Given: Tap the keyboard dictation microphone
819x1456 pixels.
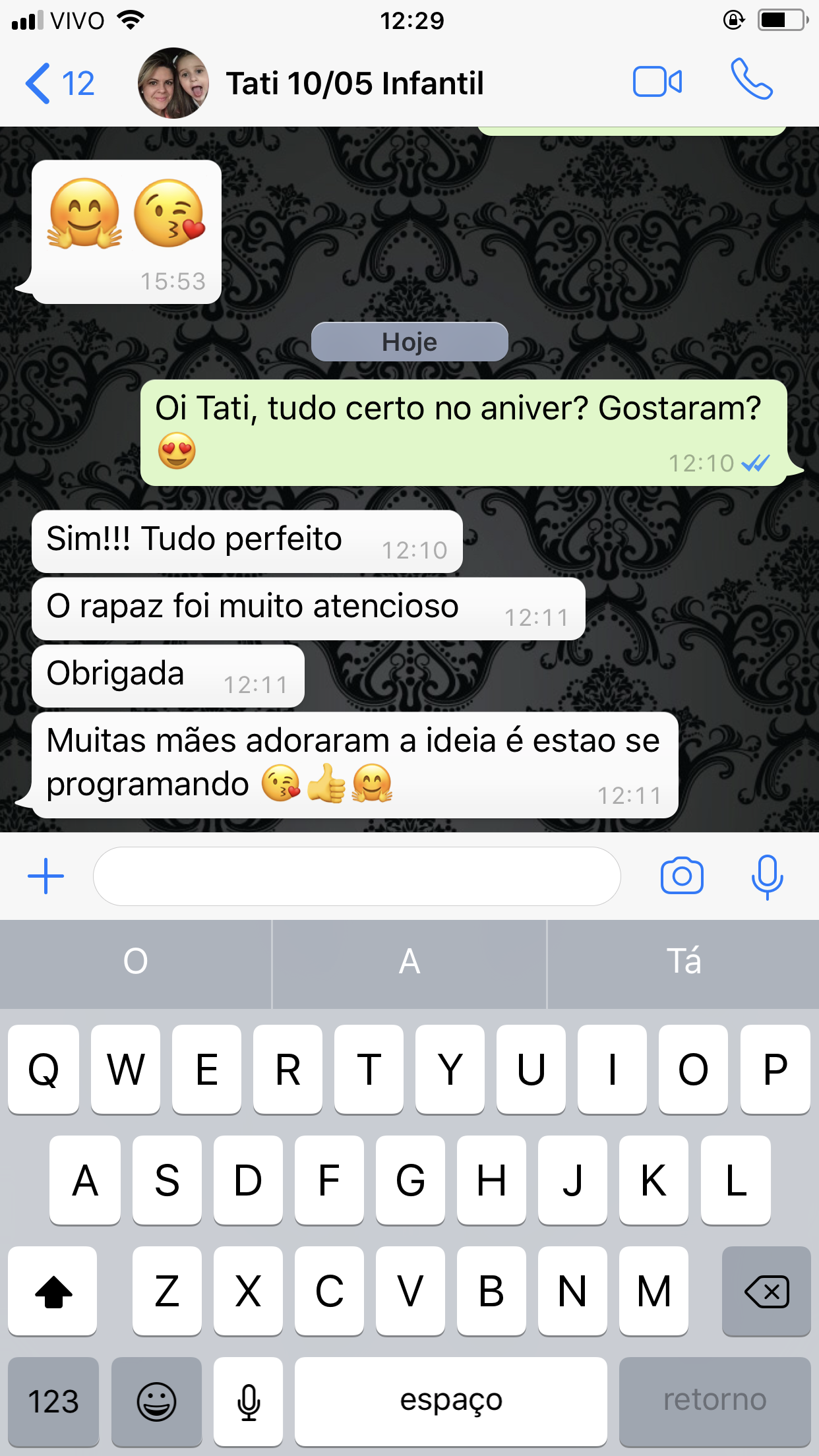Looking at the screenshot, I should [249, 1401].
